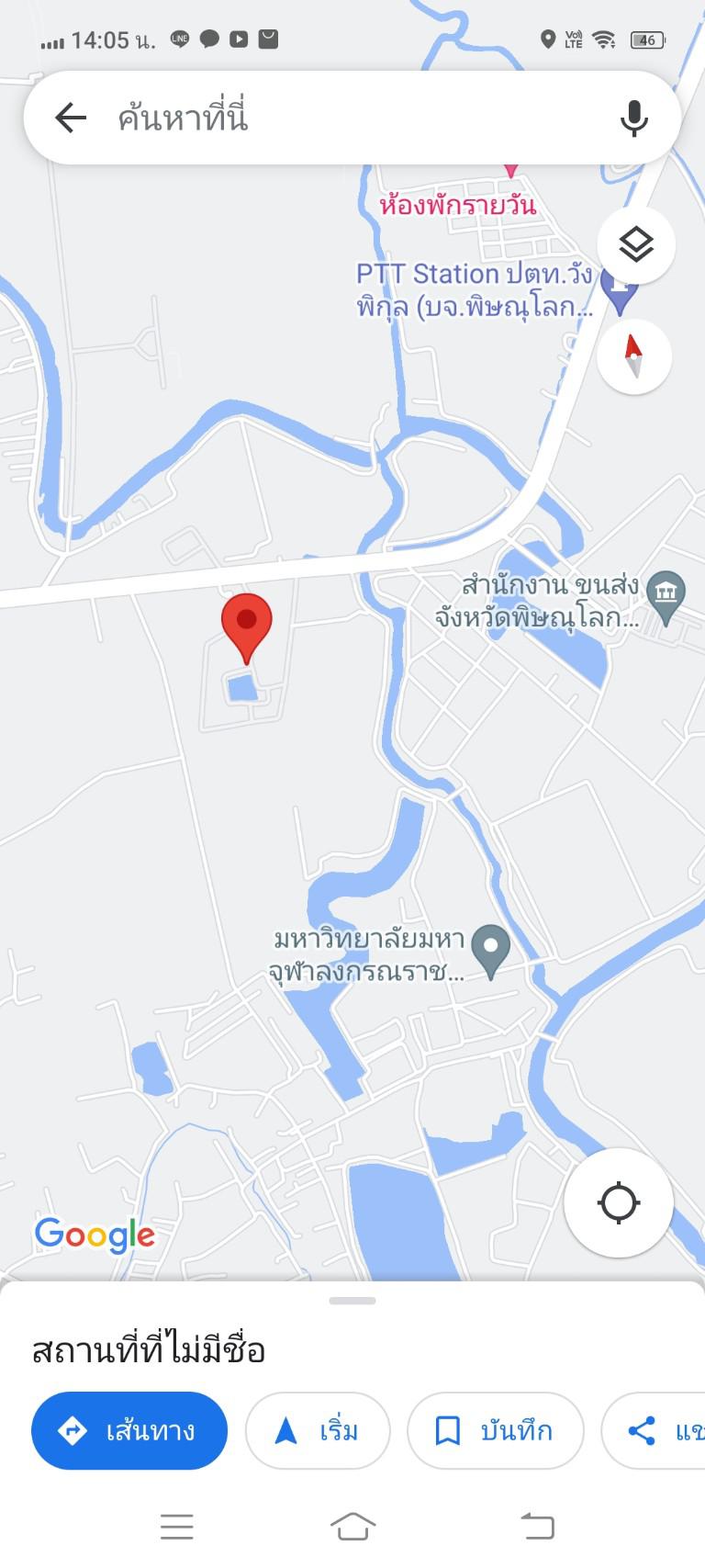Open the มหาวิทยาลัยมหาจุฬาลงกรณราช map marker
Viewport: 705px width, 1568px height.
click(x=491, y=951)
